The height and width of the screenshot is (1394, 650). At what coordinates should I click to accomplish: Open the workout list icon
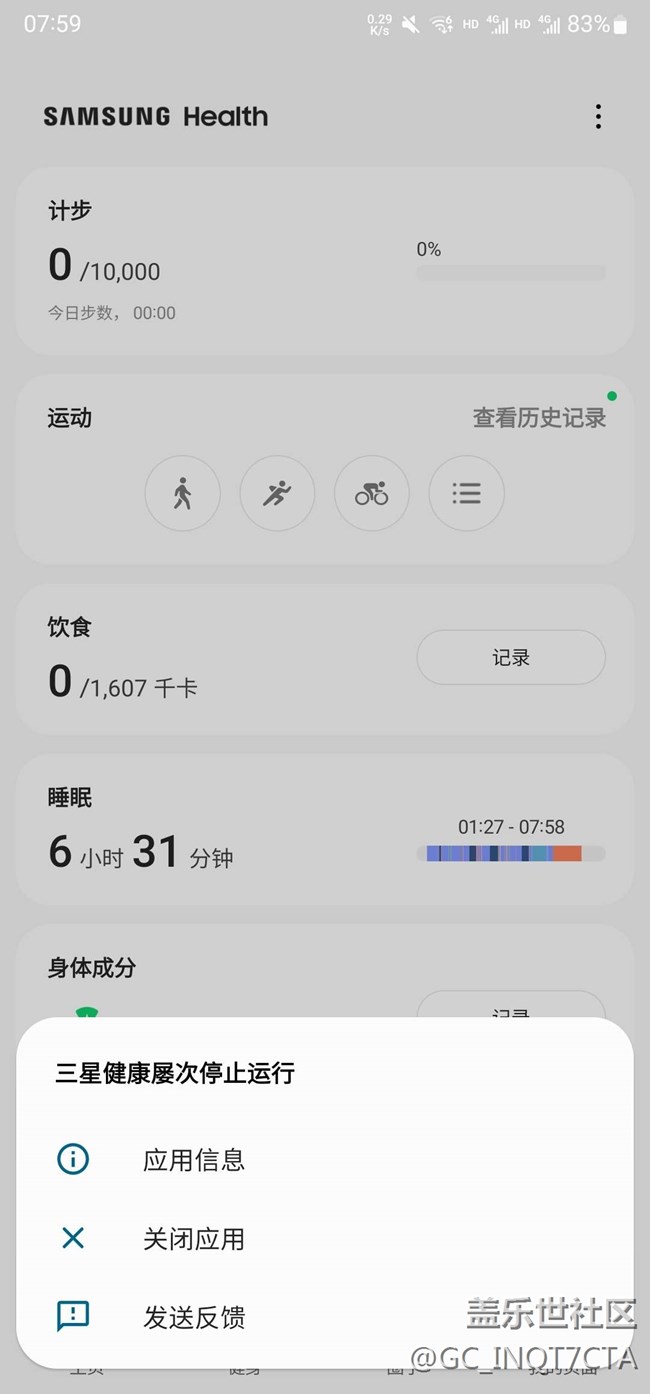(466, 493)
